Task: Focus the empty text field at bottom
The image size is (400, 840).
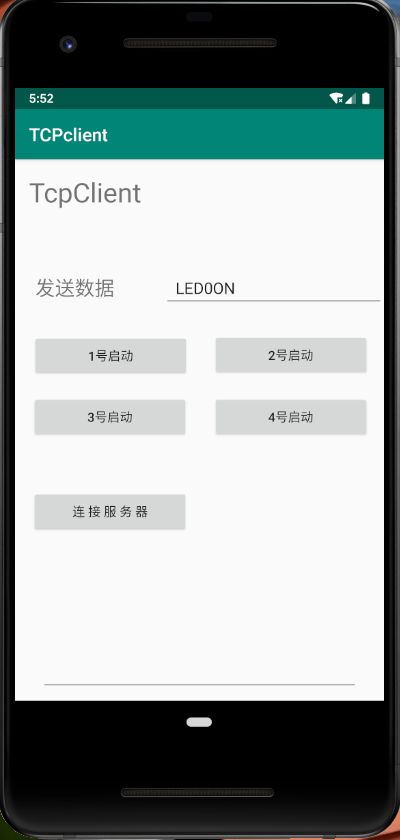Action: 199,673
